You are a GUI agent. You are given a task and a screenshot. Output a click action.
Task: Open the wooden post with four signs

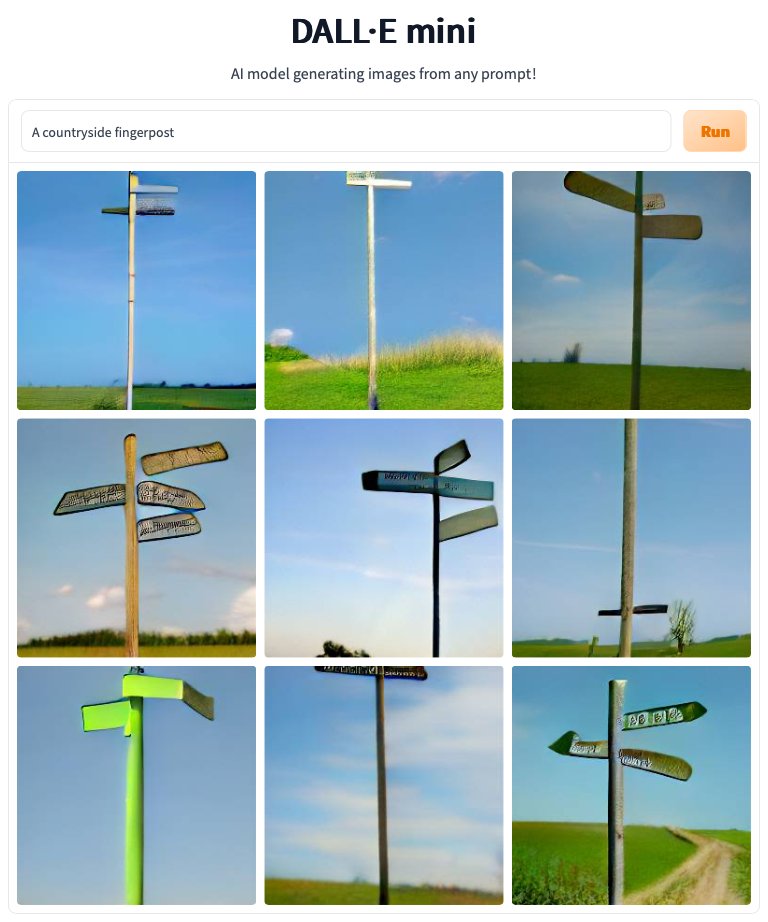pos(136,537)
